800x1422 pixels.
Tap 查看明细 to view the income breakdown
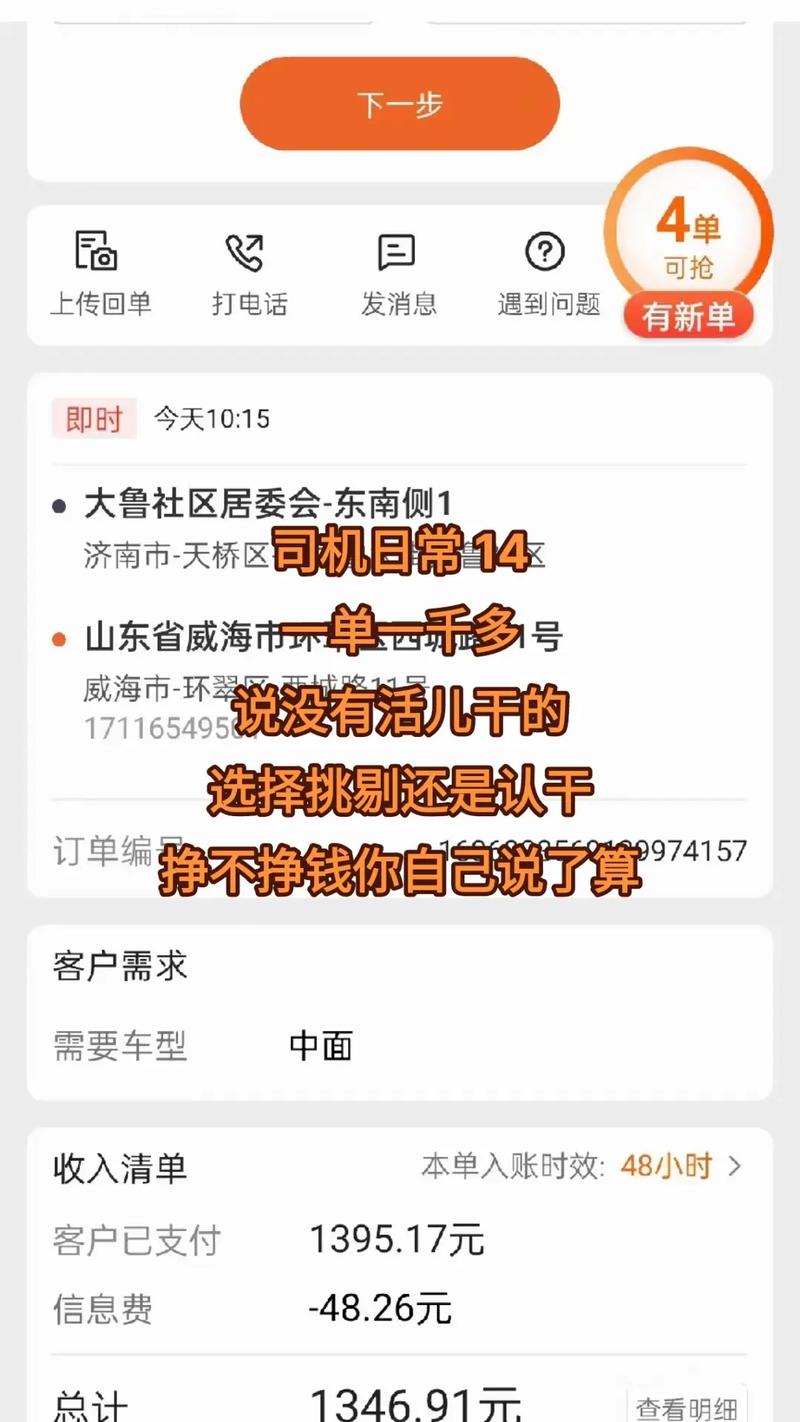click(686, 1407)
